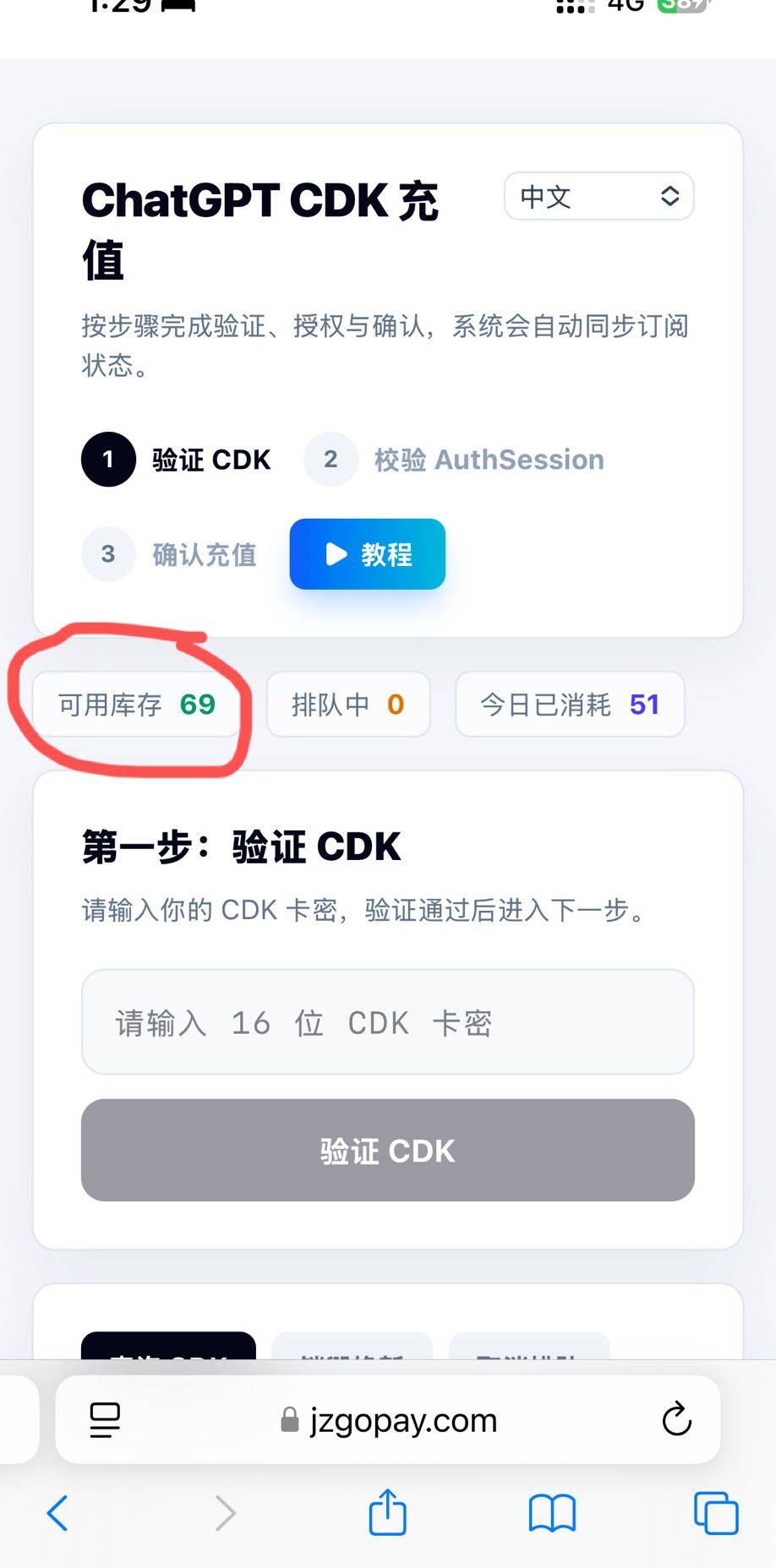Open Safari bookmarks
776x1568 pixels.
point(552,1512)
